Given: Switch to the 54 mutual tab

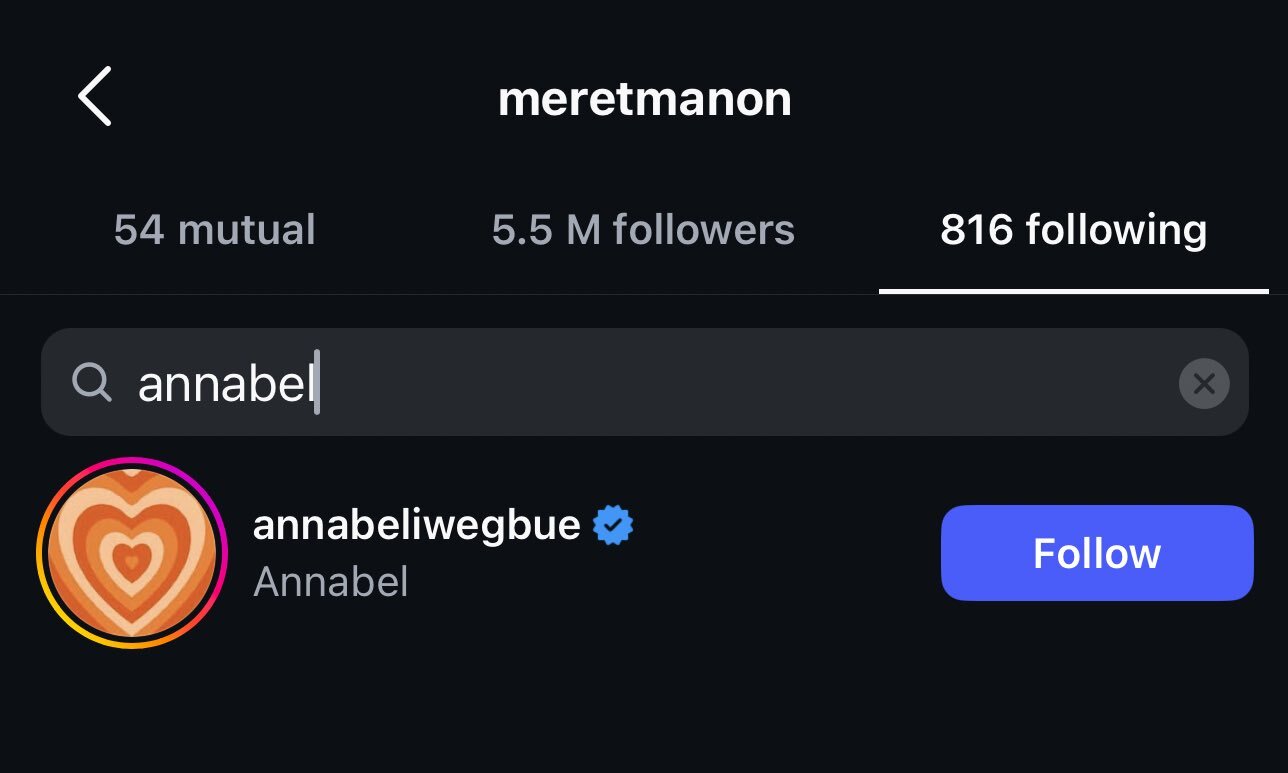Looking at the screenshot, I should 214,230.
